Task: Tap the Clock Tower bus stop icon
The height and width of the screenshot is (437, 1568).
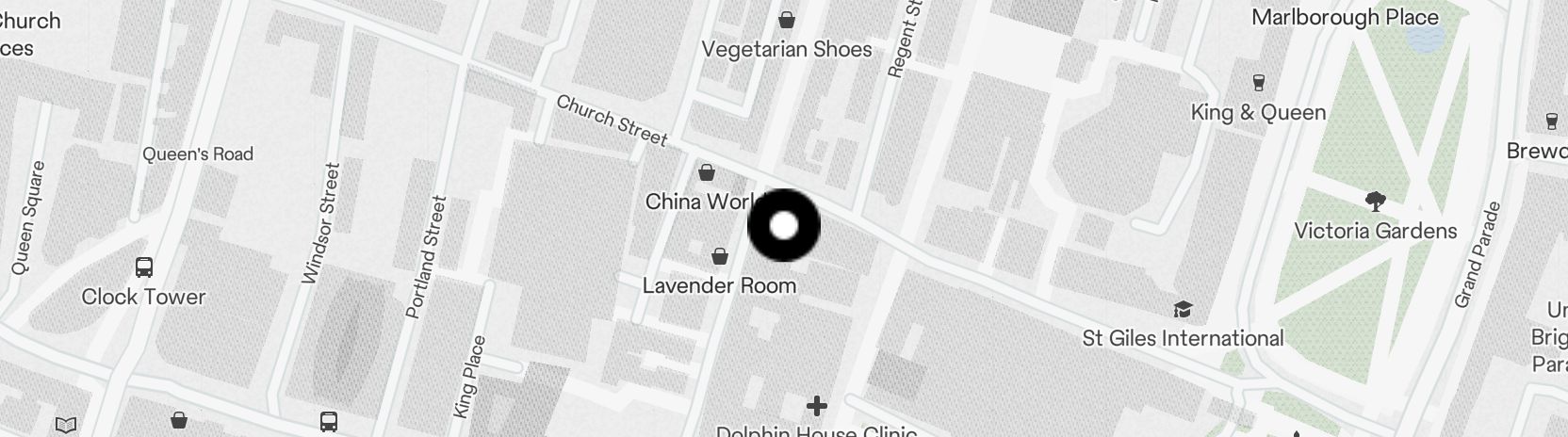Action: pyautogui.click(x=144, y=267)
